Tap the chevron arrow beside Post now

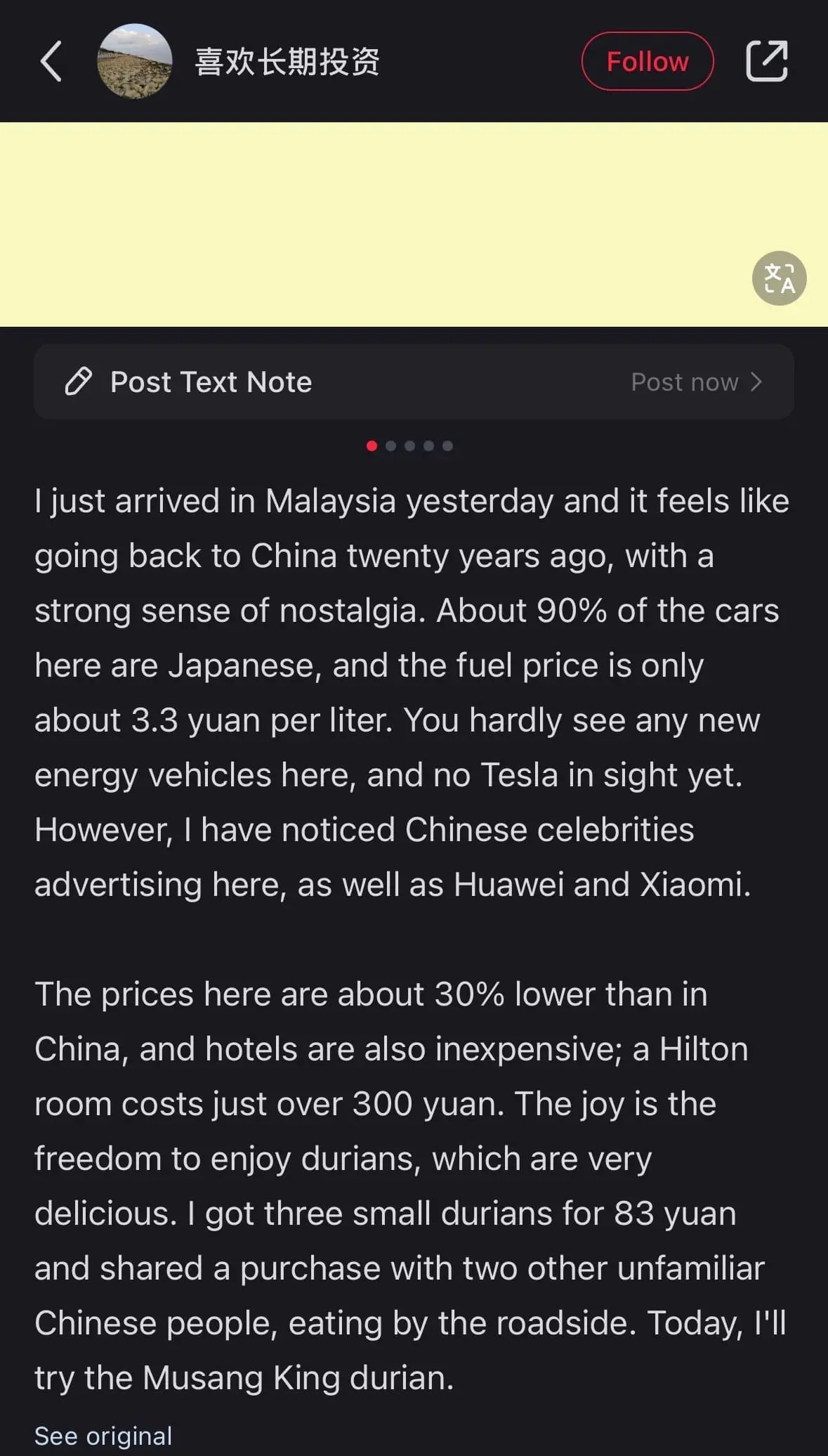757,382
